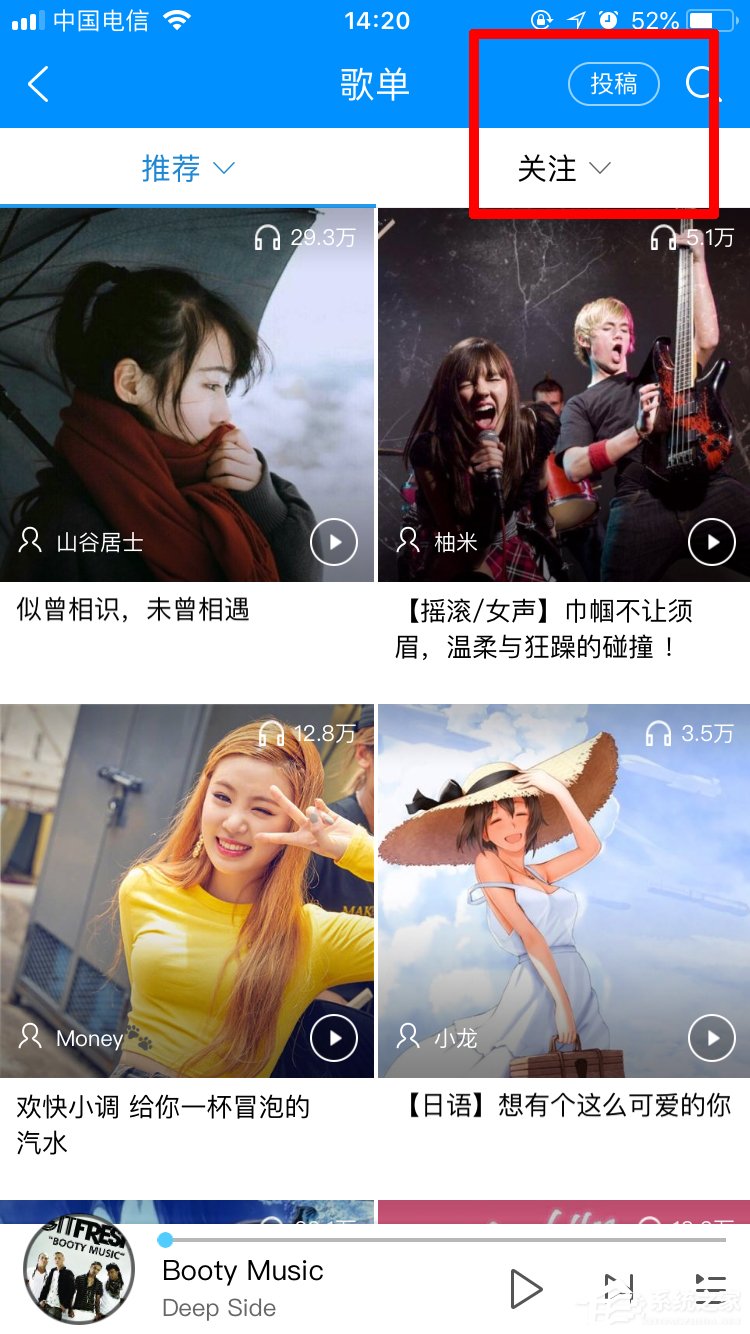This screenshot has width=750, height=1334.
Task: Open the play queue icon in the player
Action: coord(710,1289)
